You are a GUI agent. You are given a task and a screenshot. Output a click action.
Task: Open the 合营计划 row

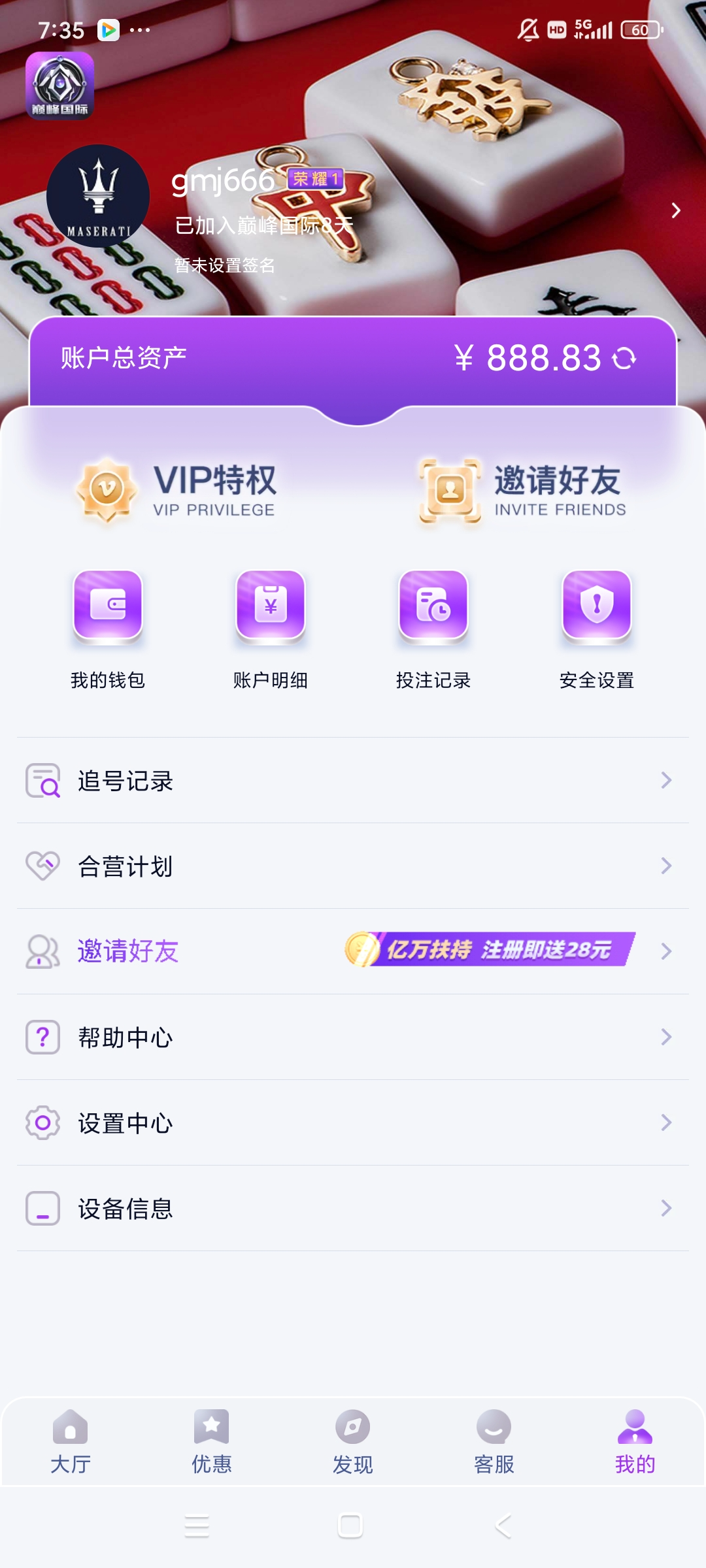pos(353,866)
